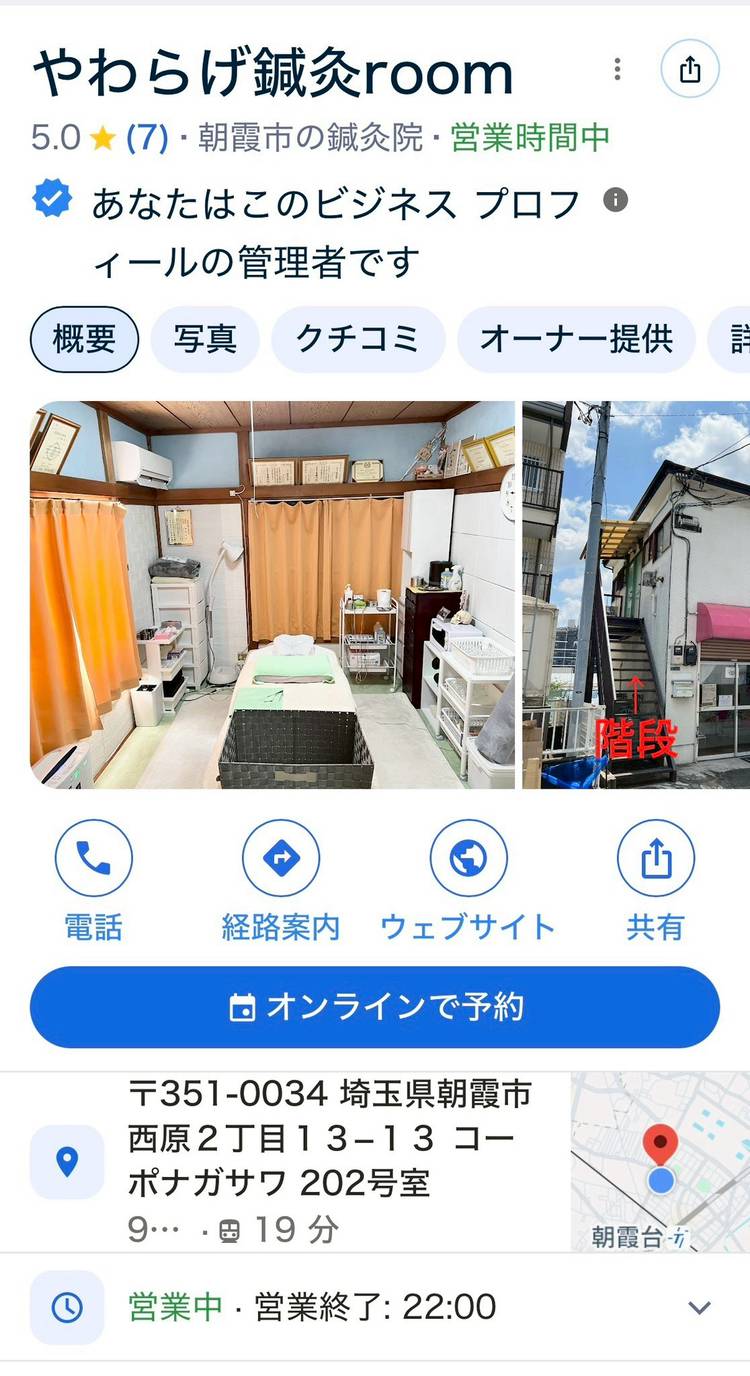
Task: Book with オンラインで予約 button
Action: click(x=375, y=1007)
